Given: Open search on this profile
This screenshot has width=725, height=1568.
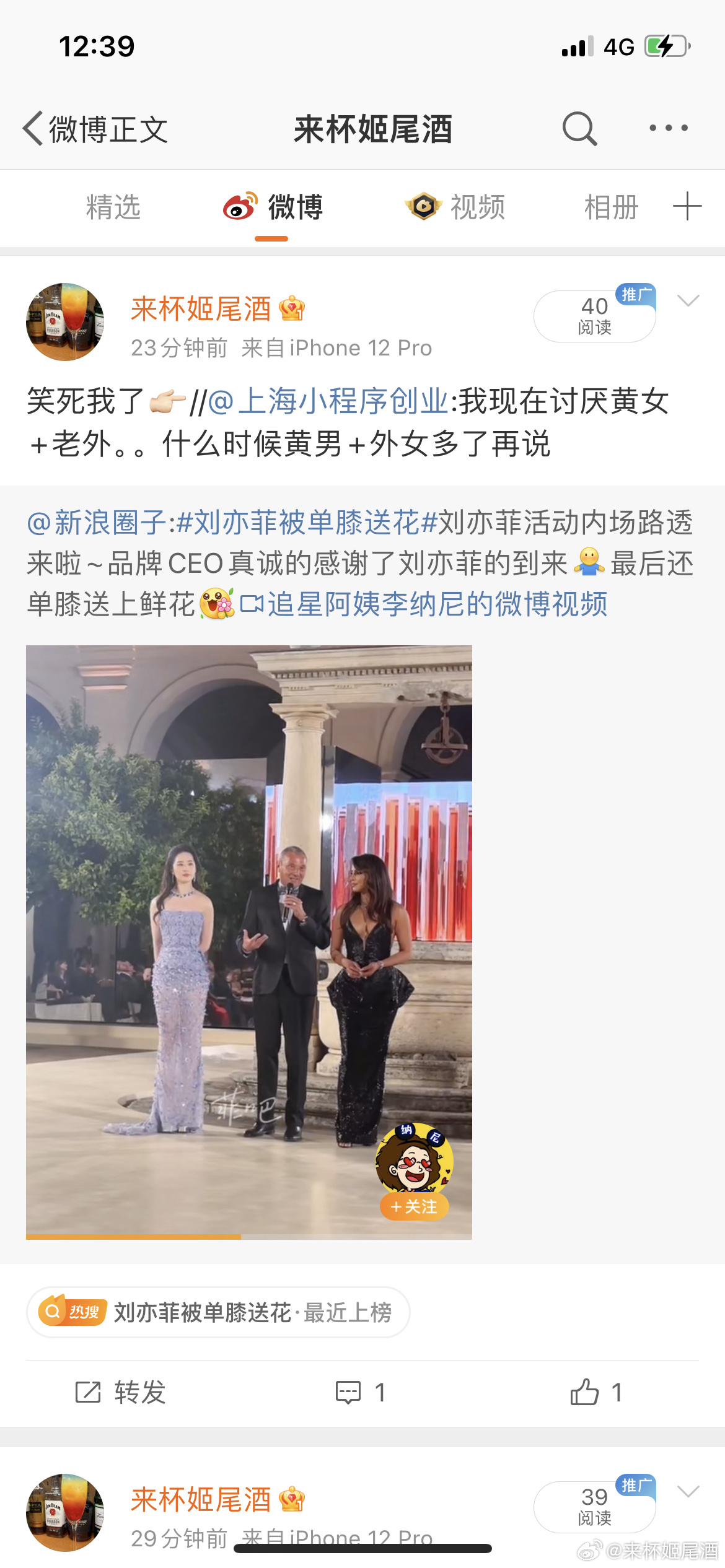Looking at the screenshot, I should [x=579, y=129].
